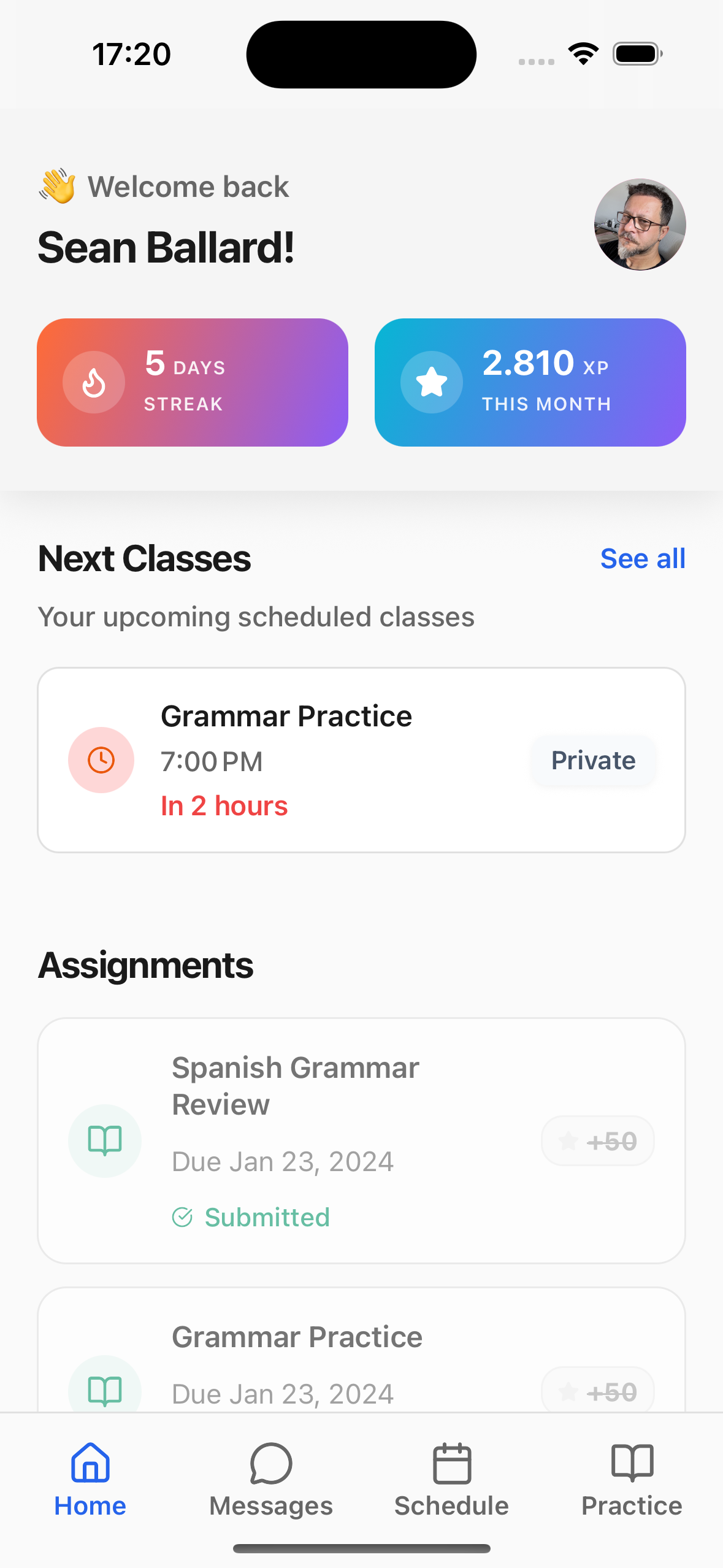723x1568 pixels.
Task: Click the 2.810 XP This Month card
Action: [x=530, y=382]
